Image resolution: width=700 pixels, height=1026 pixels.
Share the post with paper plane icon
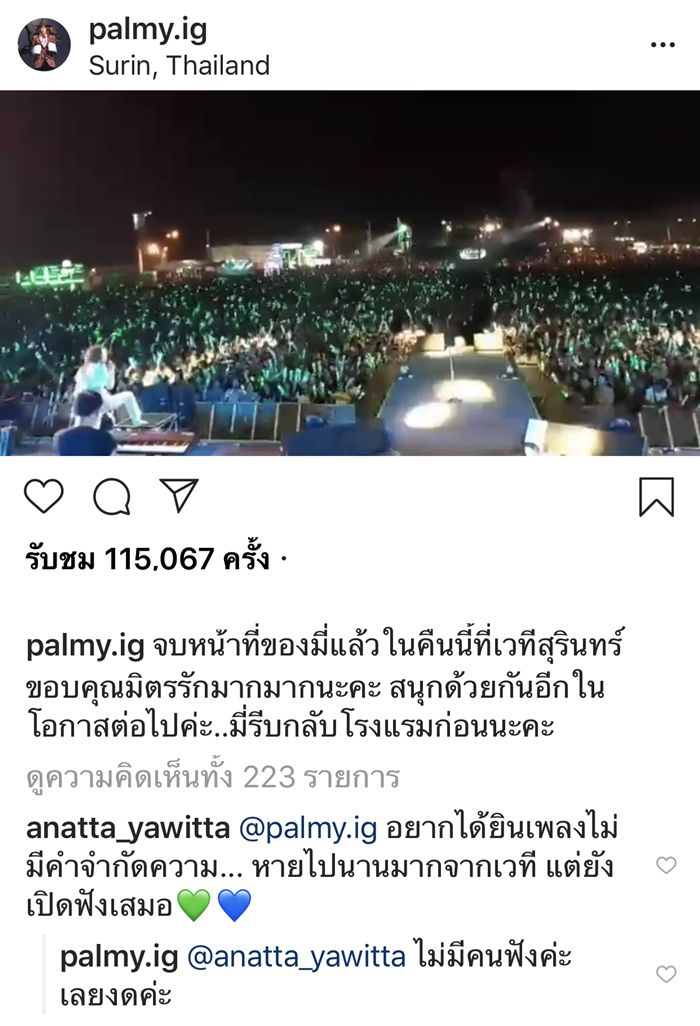[179, 496]
